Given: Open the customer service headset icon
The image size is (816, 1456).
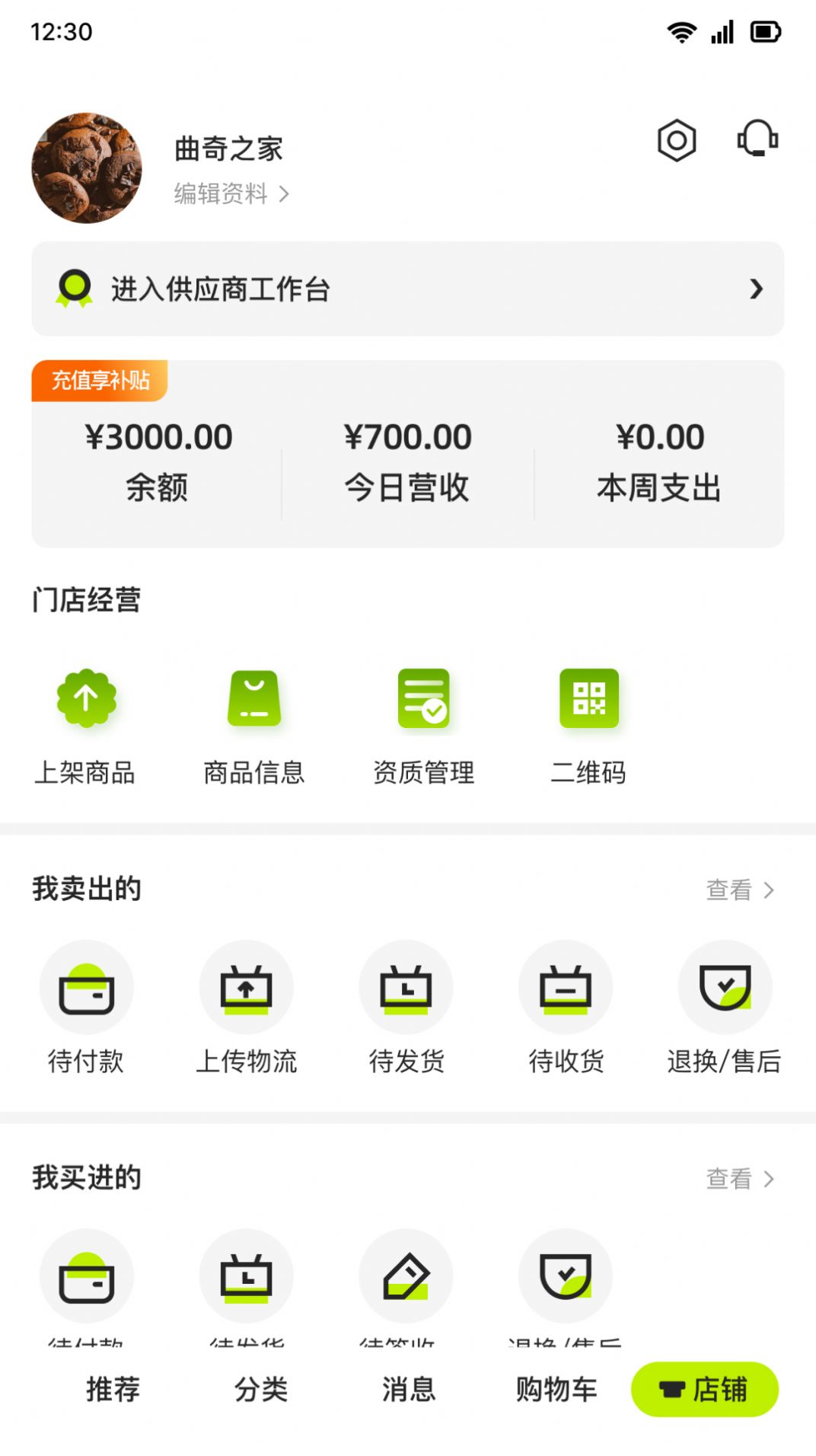Looking at the screenshot, I should pos(757,140).
